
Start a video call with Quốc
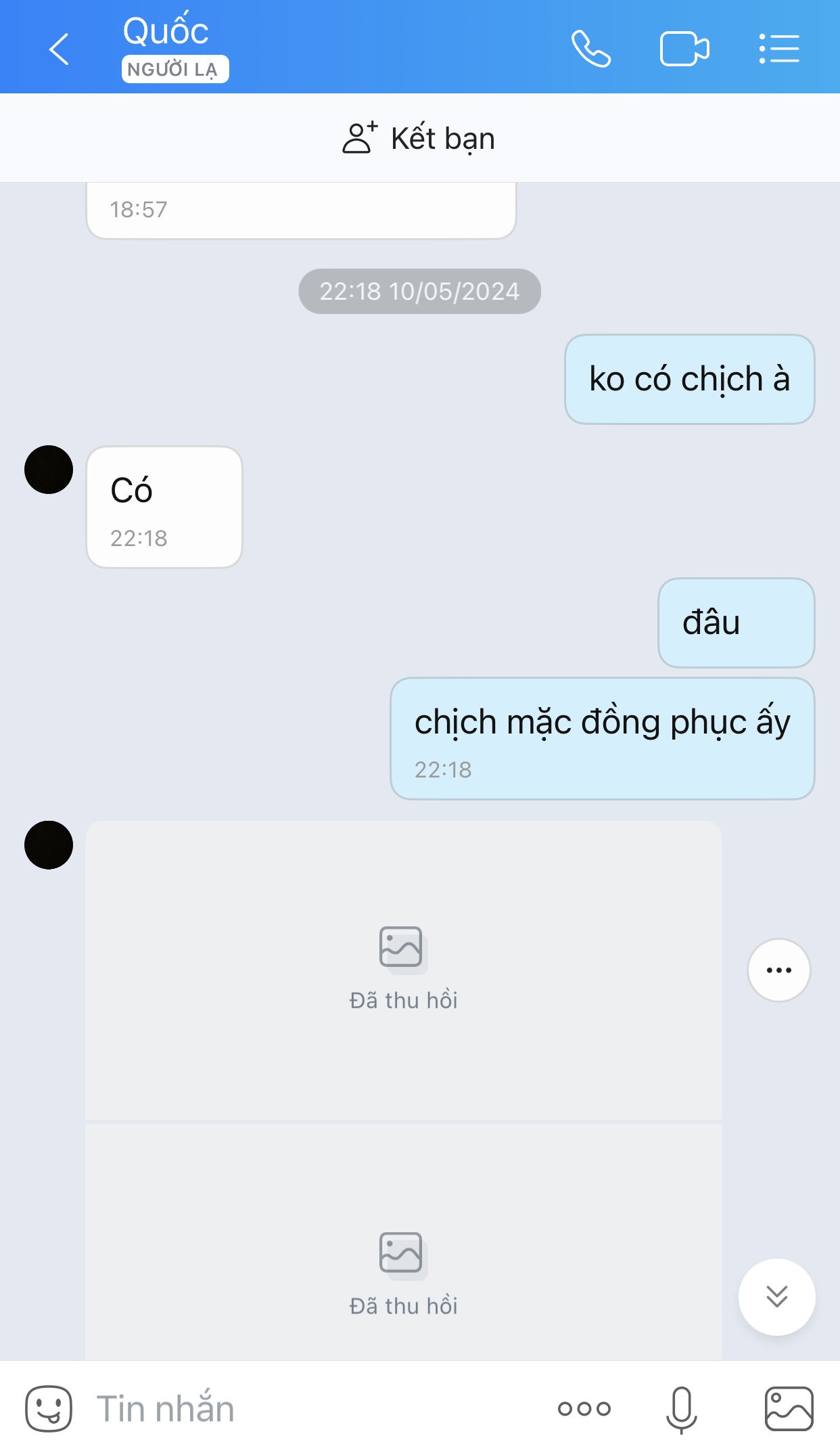pyautogui.click(x=684, y=49)
